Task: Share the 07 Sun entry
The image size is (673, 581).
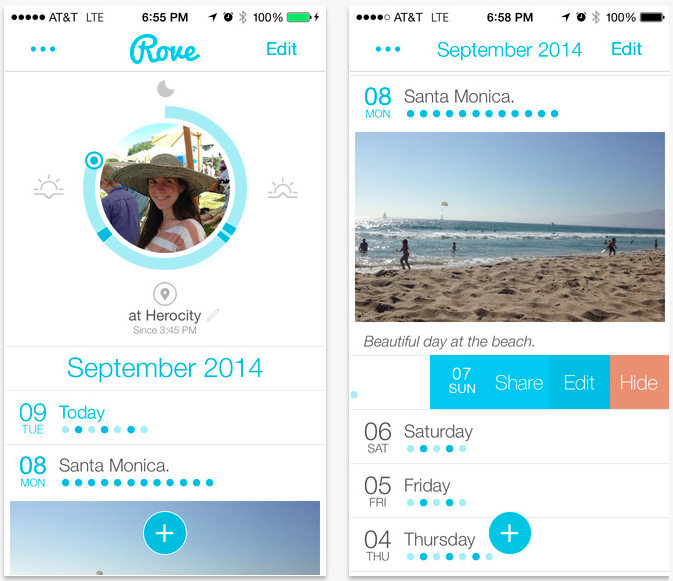Action: [519, 383]
